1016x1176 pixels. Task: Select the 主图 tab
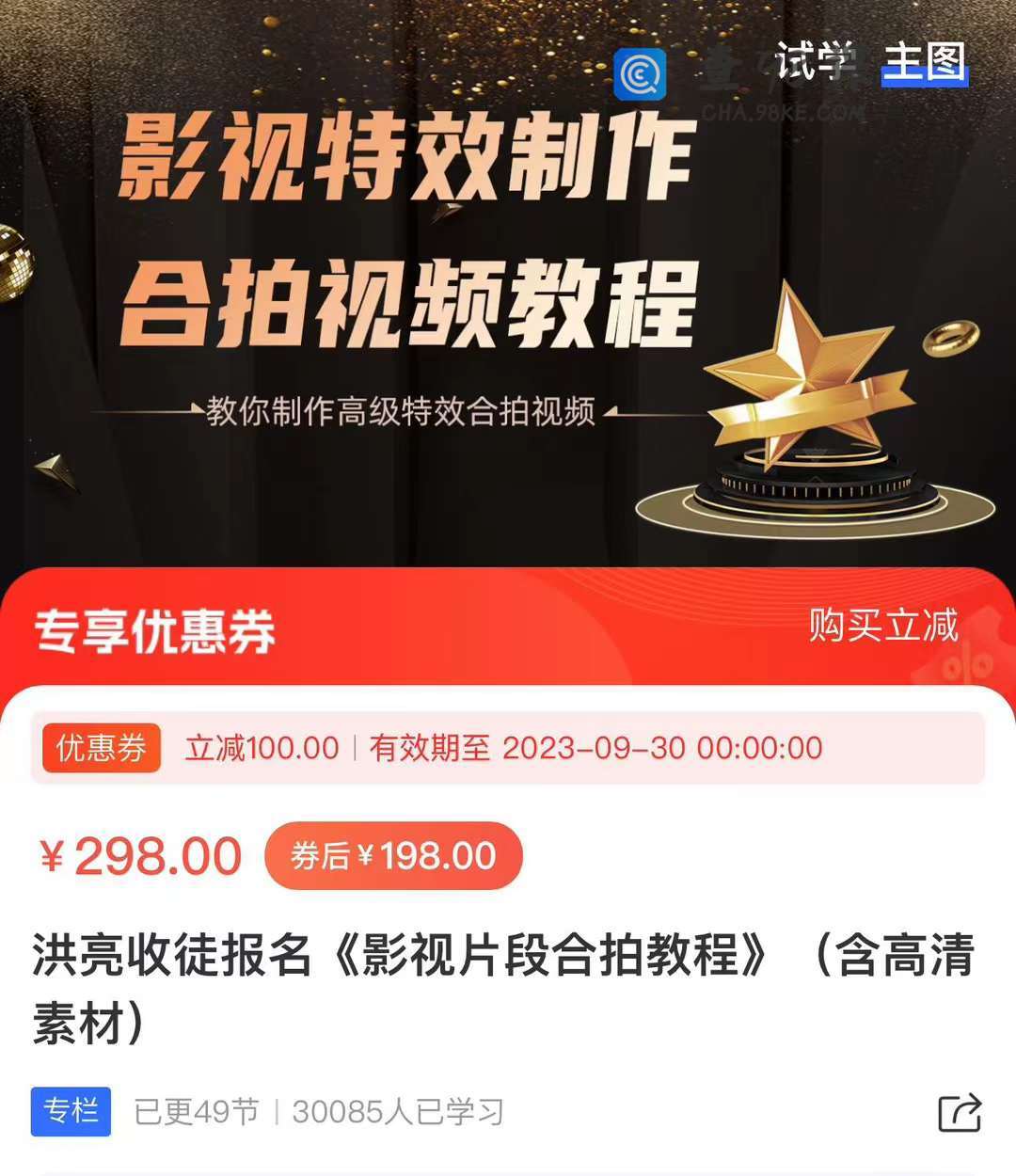[x=924, y=62]
